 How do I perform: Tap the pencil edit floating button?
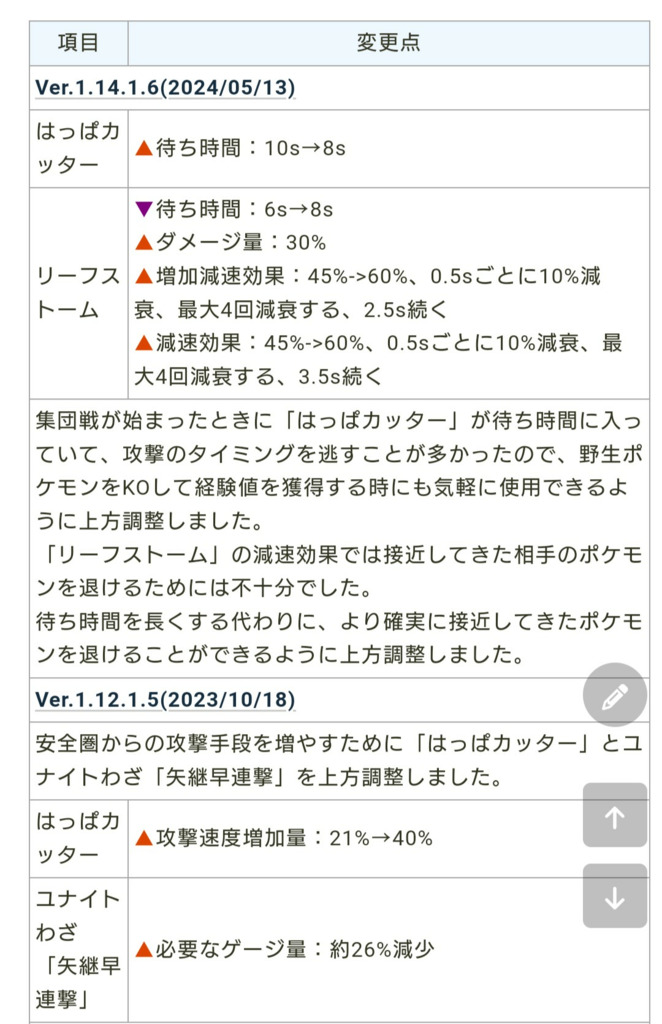(x=614, y=695)
